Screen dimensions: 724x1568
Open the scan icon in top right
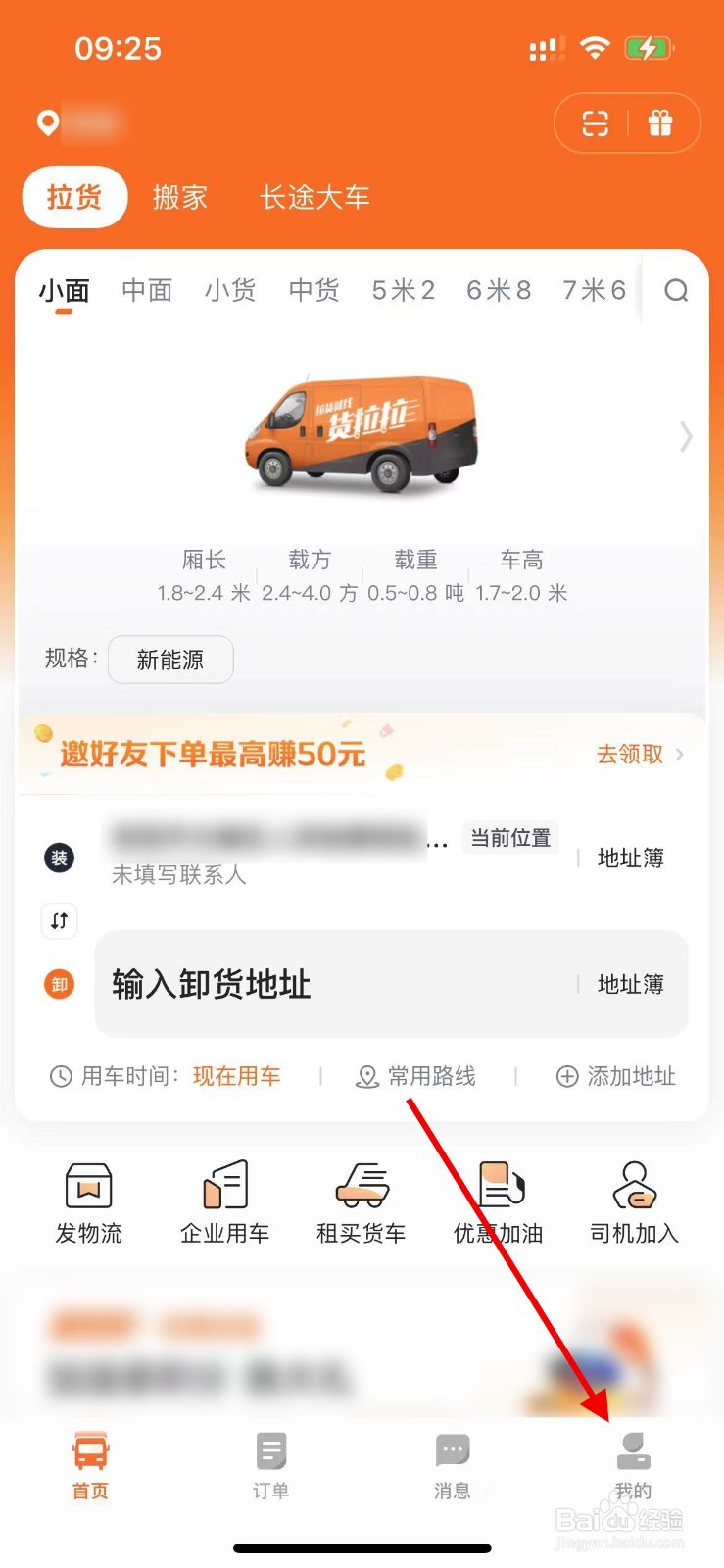click(594, 123)
